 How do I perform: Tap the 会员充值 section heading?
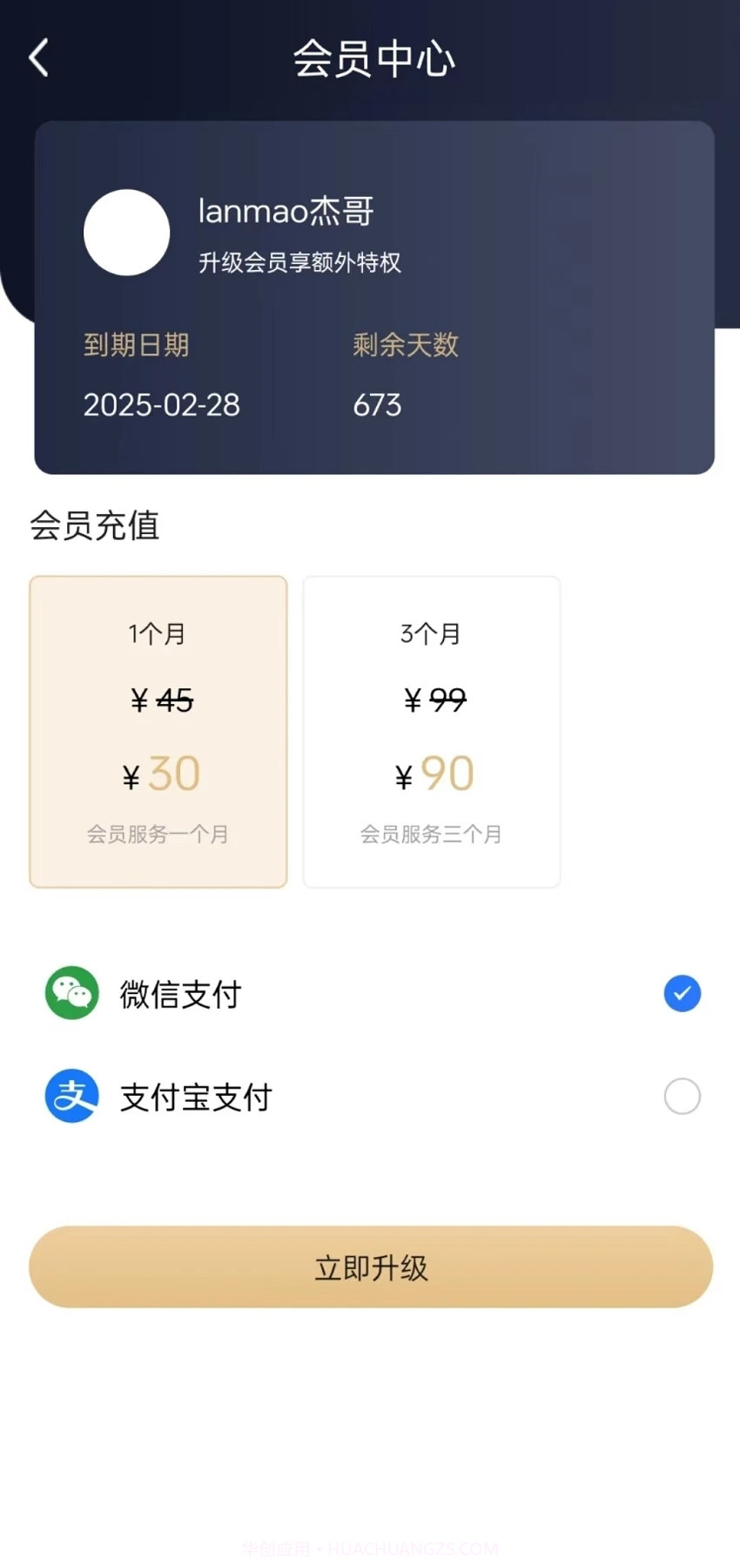click(94, 526)
